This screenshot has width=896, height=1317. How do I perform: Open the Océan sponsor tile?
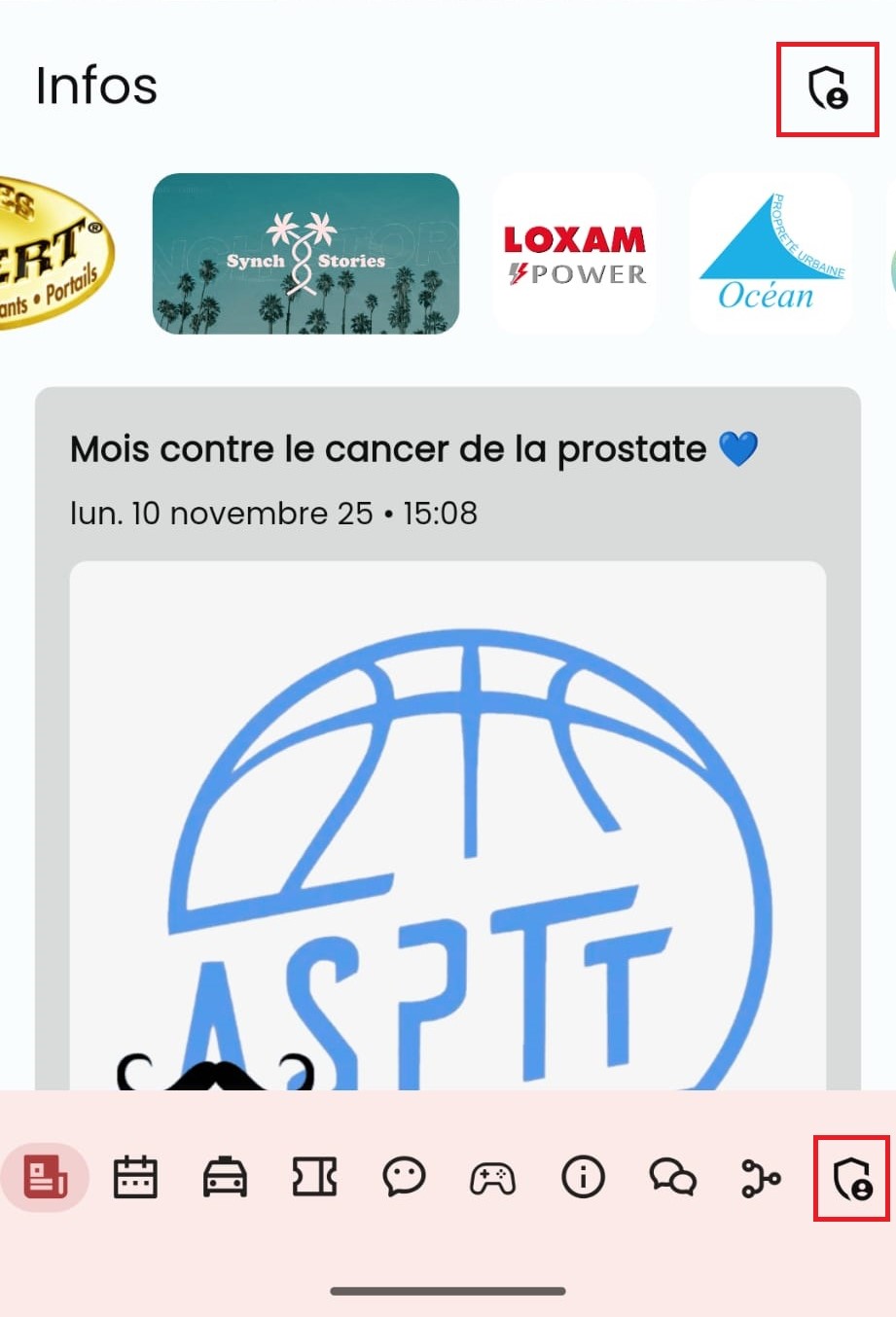771,254
